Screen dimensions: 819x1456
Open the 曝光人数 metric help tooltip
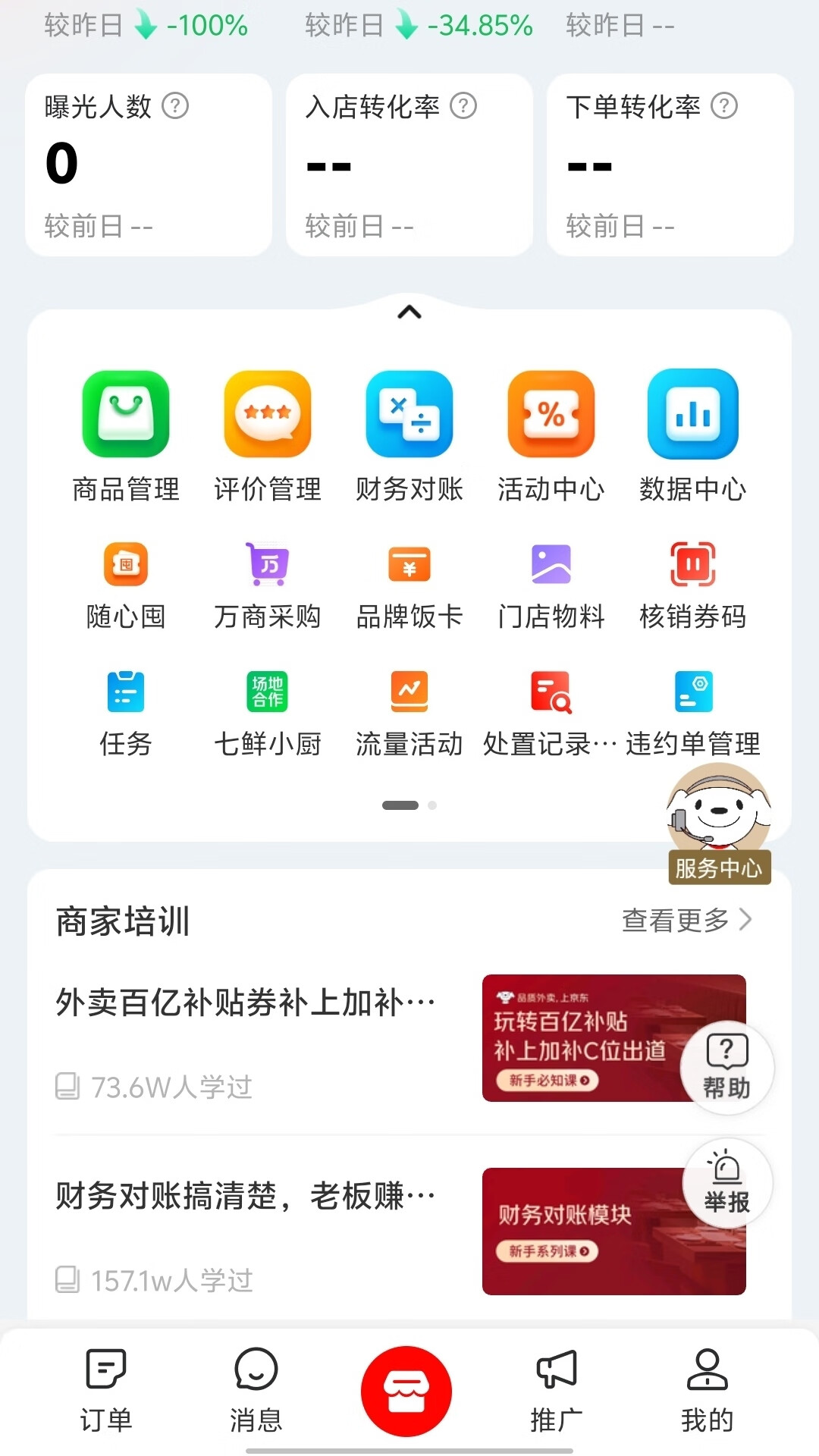177,107
